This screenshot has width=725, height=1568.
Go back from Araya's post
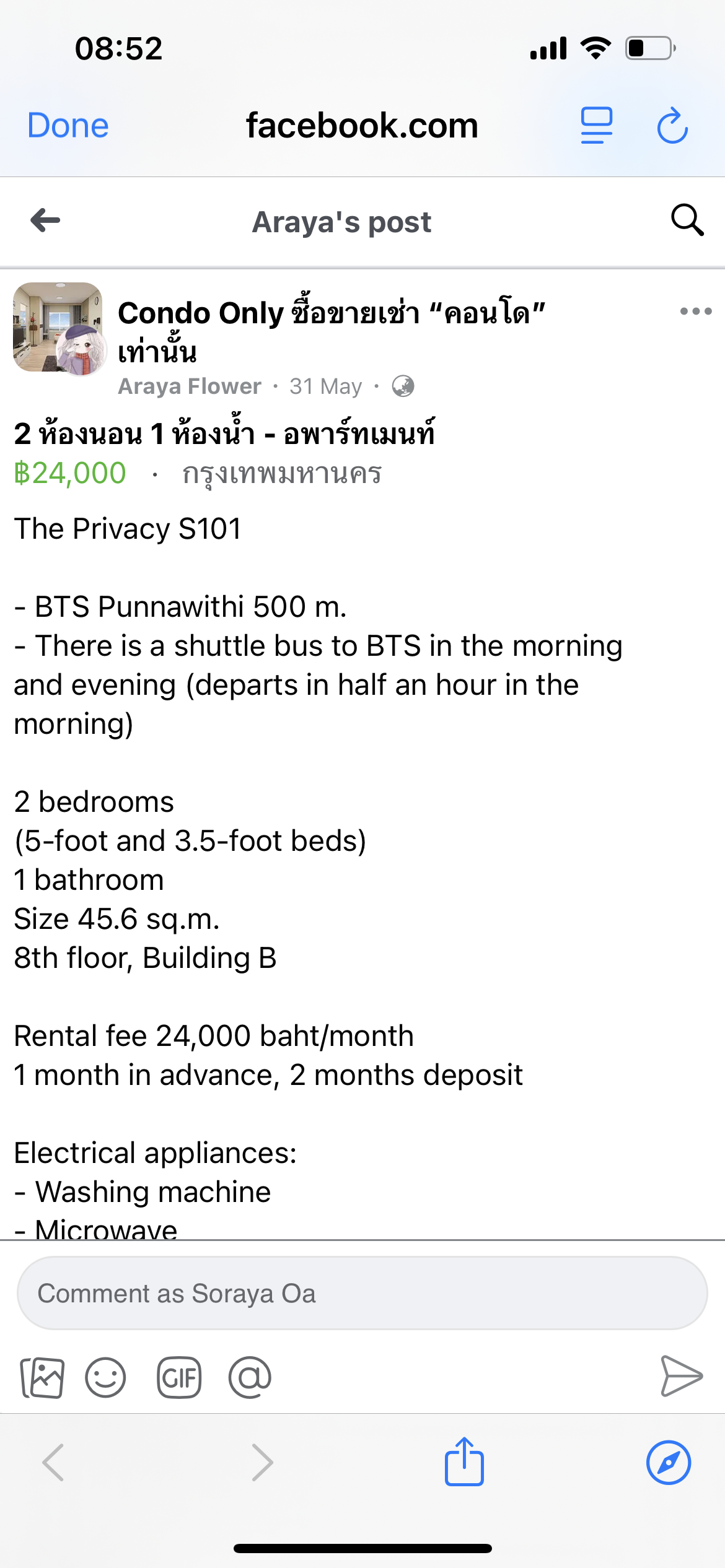45,220
